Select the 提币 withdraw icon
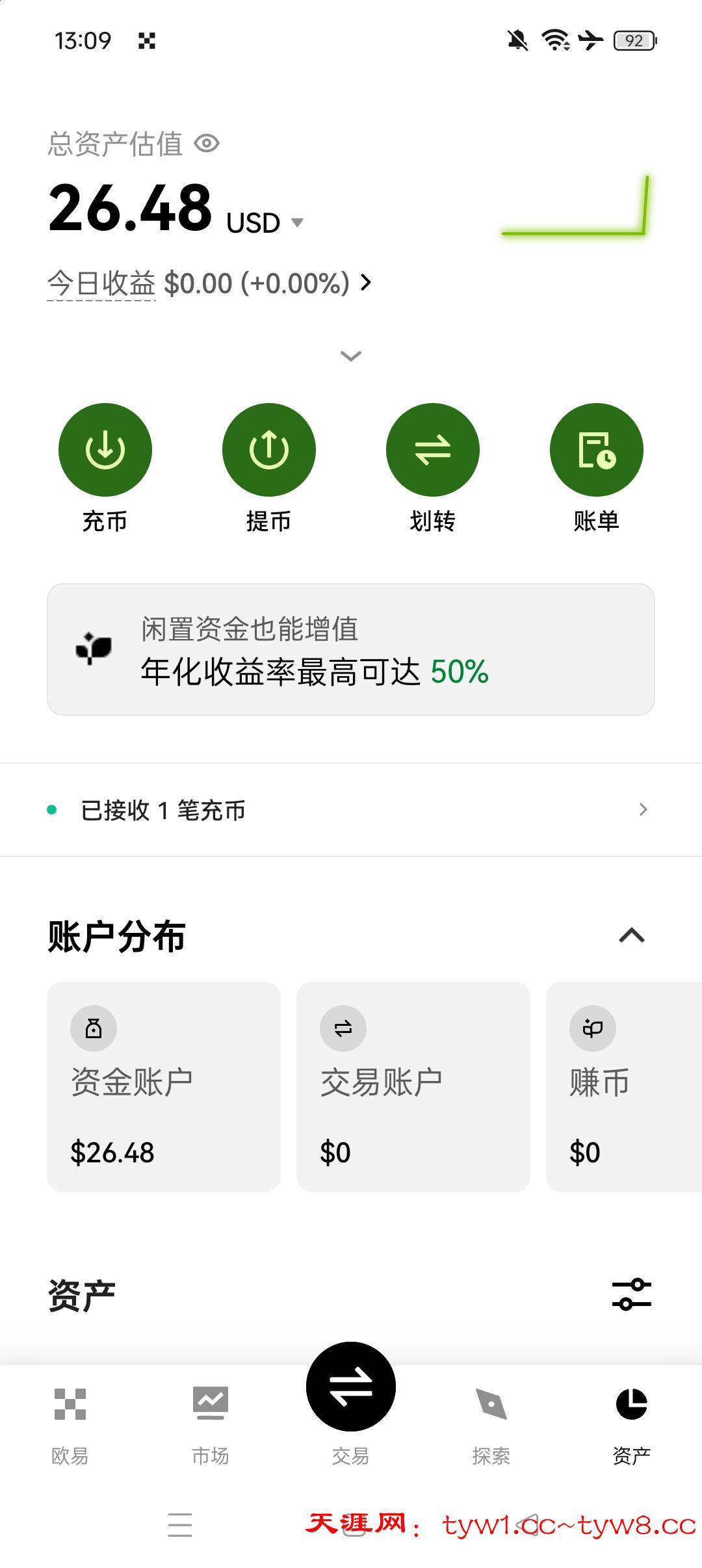The width and height of the screenshot is (702, 1568). pyautogui.click(x=269, y=449)
